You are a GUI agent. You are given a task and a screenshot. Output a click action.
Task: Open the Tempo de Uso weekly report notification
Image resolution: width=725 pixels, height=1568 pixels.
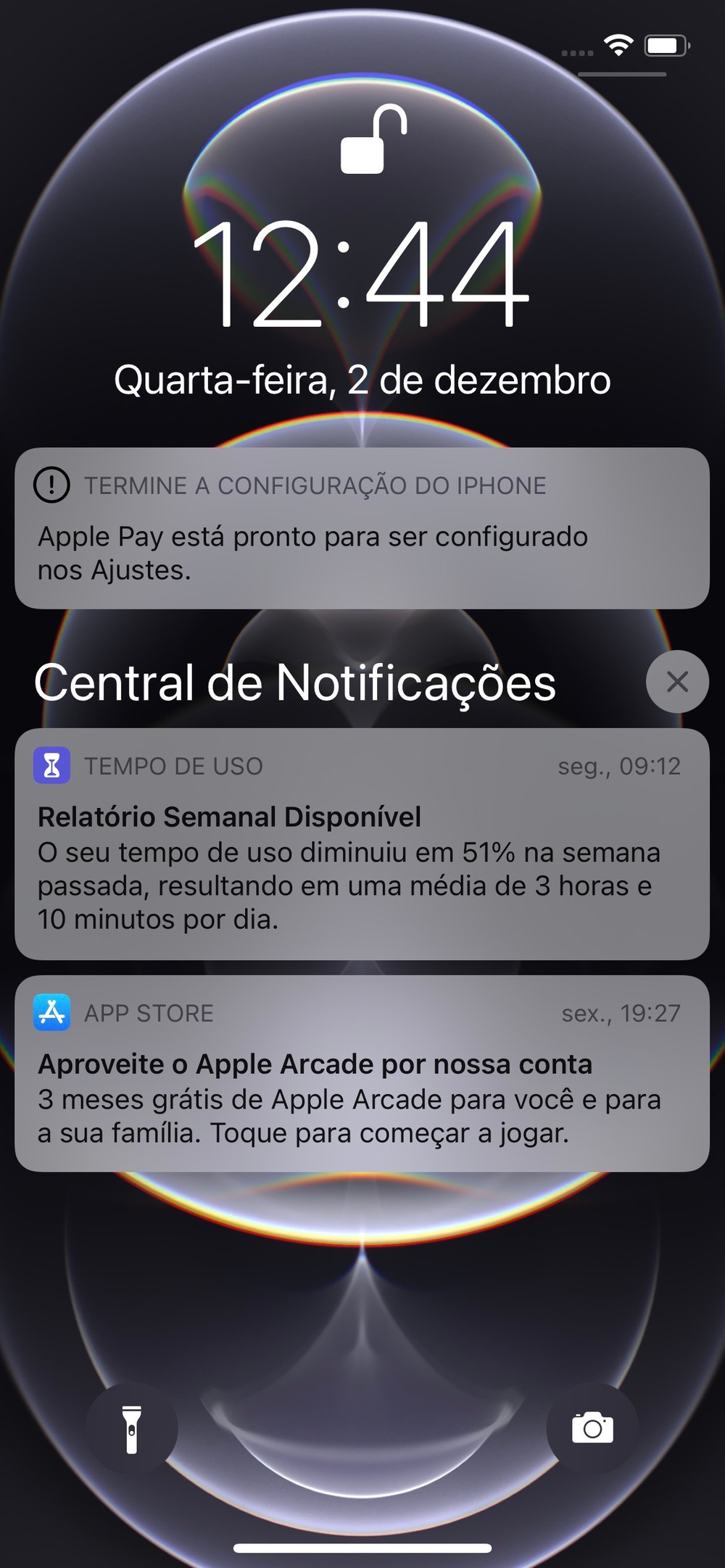[362, 844]
